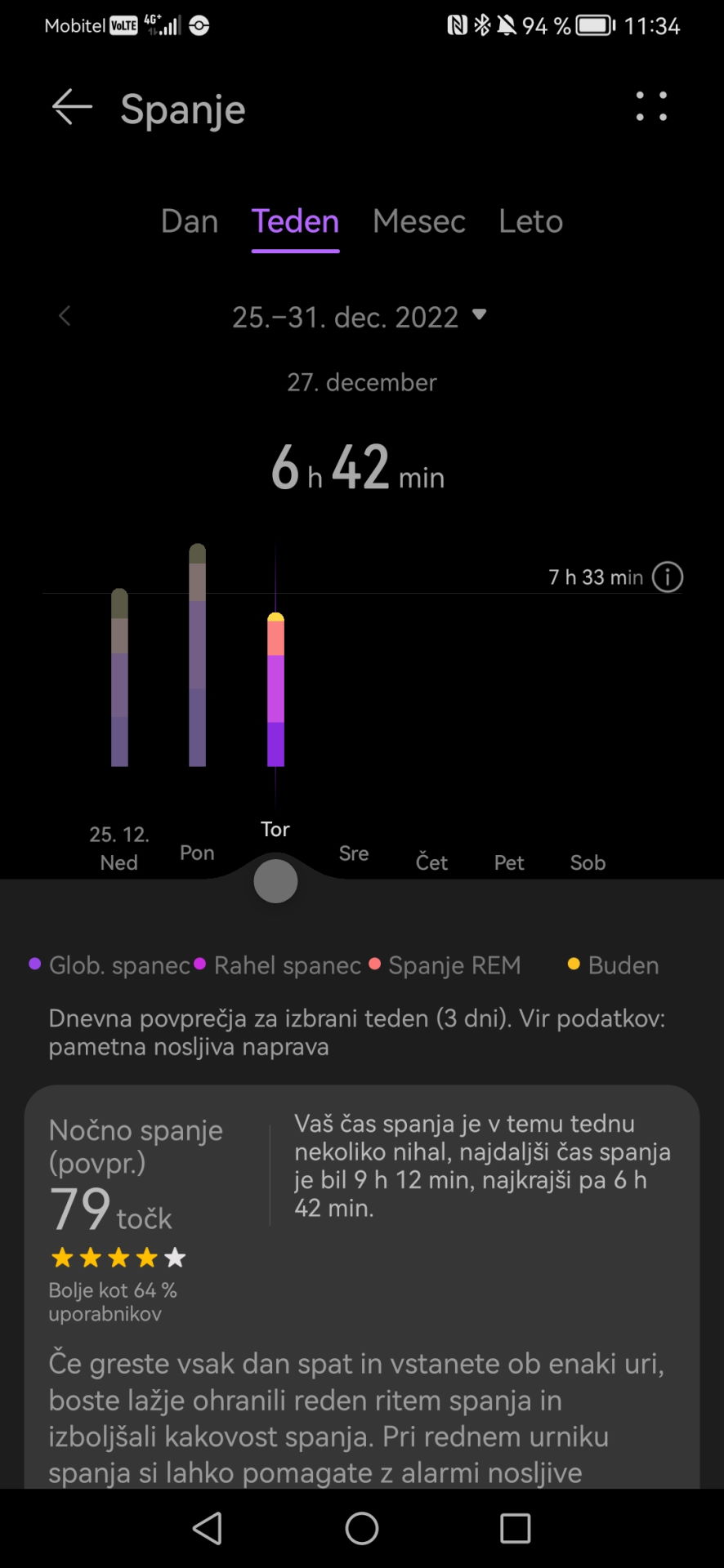The height and width of the screenshot is (1568, 724).
Task: Open the 25.–31. dec. 2022 date picker
Action: [360, 317]
